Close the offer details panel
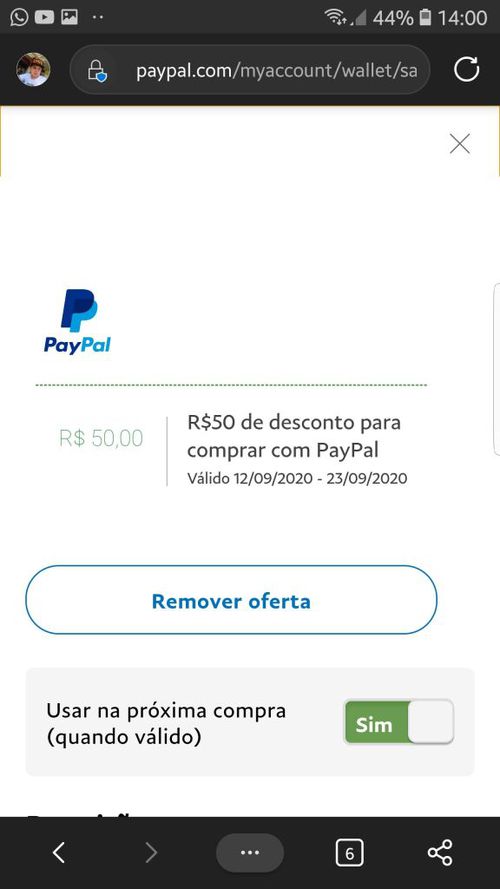 tap(460, 144)
